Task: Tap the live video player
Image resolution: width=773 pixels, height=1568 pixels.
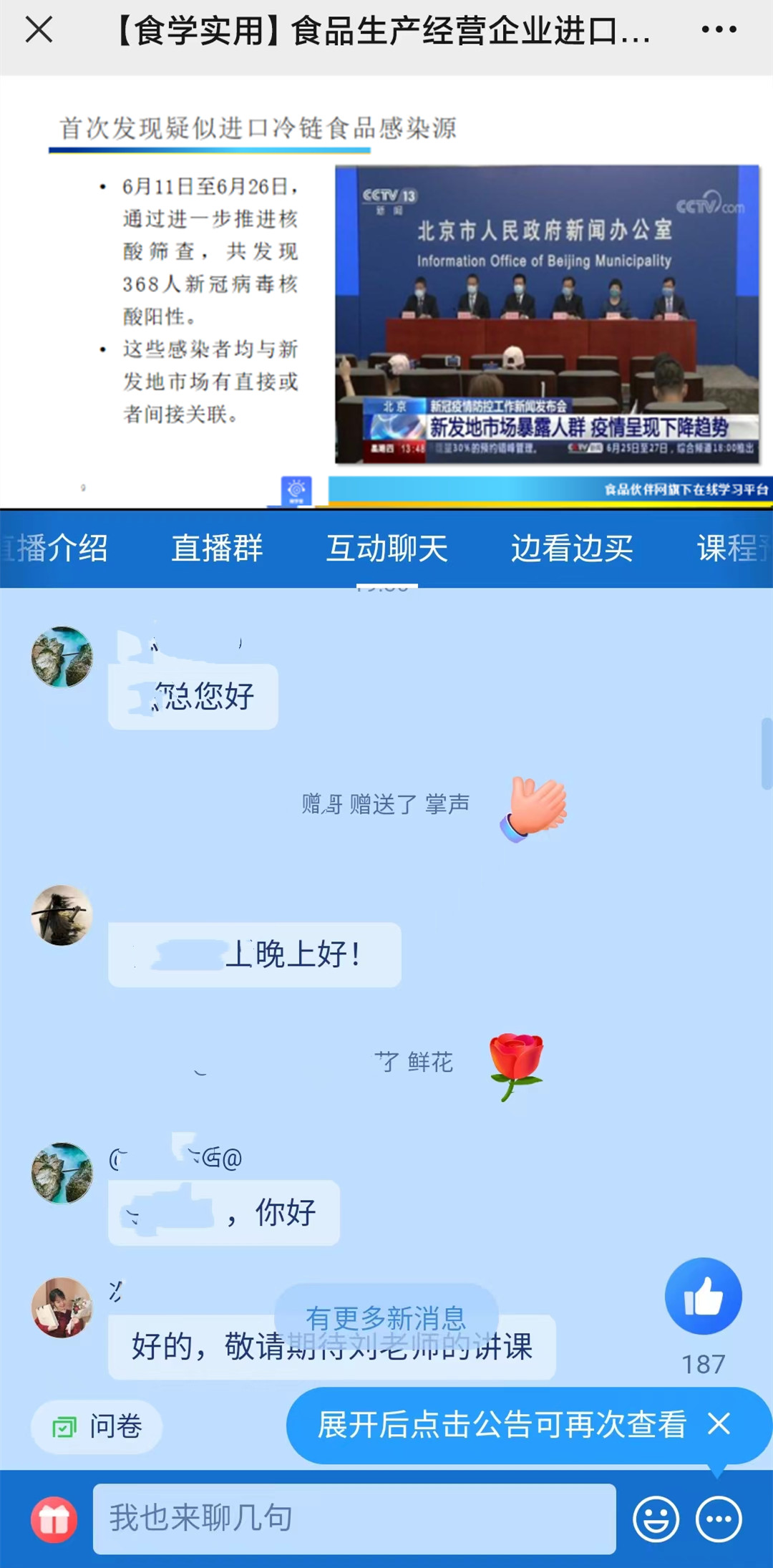Action: click(386, 292)
